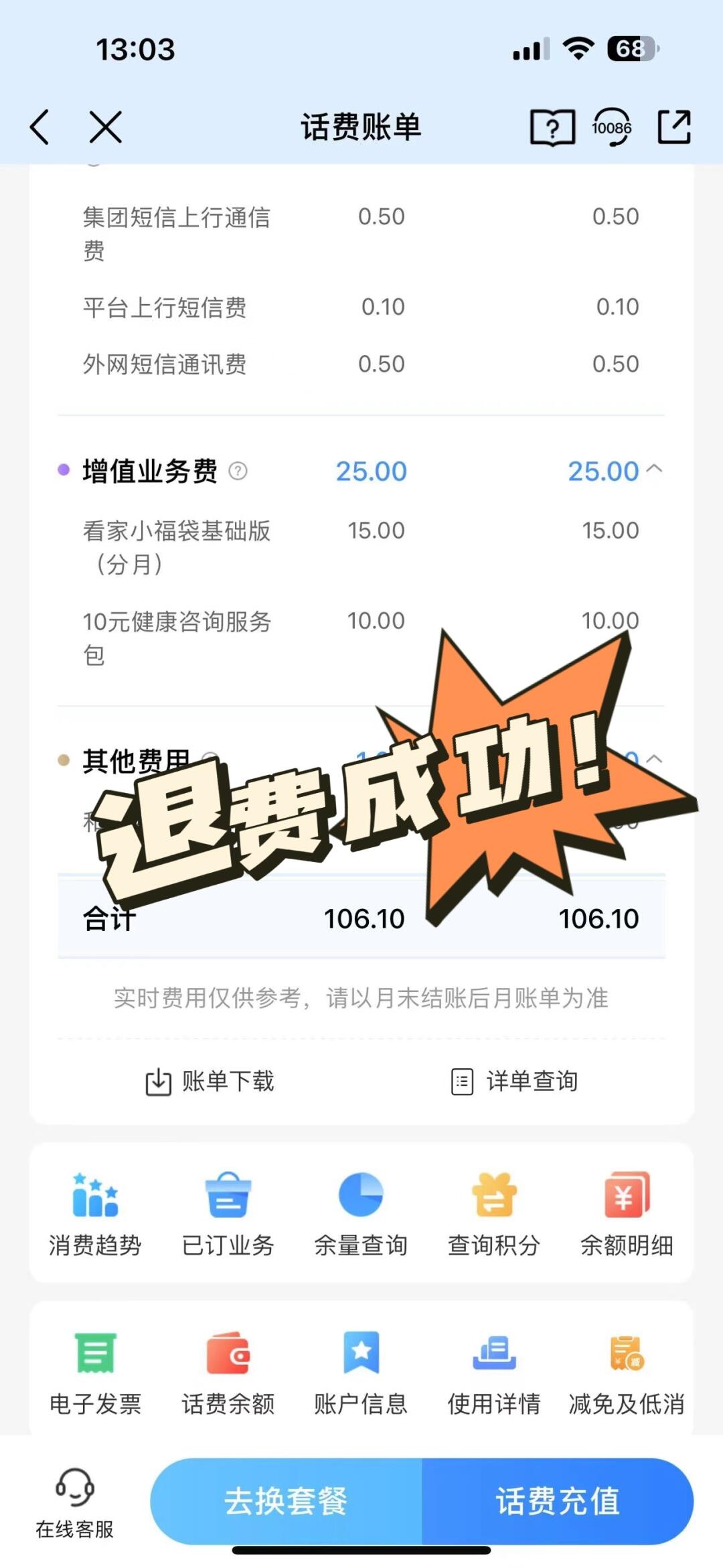Screen dimensions: 723x1568
Task: Open 话费余额 wallet icon
Action: click(228, 1366)
